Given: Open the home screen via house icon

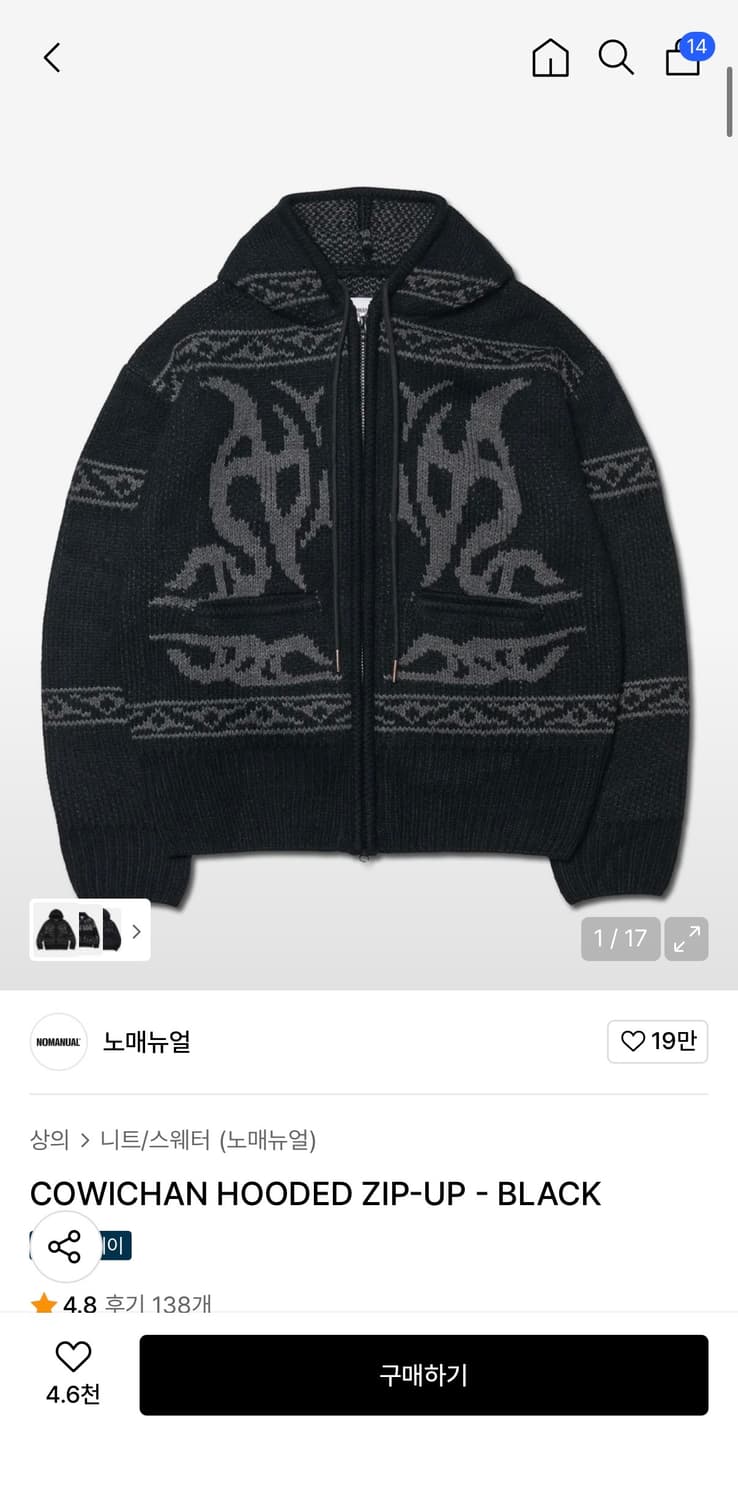Looking at the screenshot, I should pyautogui.click(x=550, y=58).
